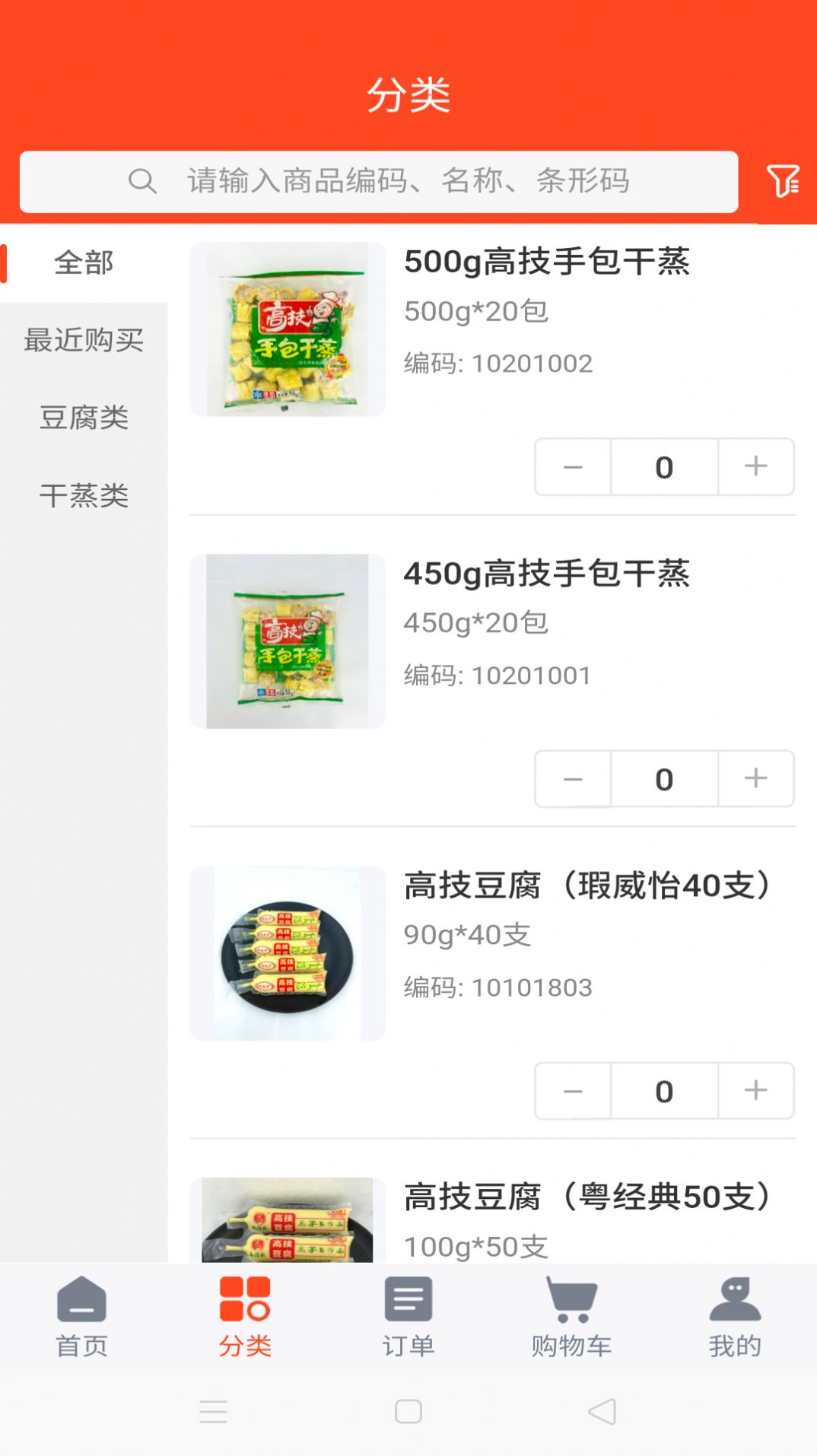Tap the system back button
The height and width of the screenshot is (1456, 817).
(602, 1412)
